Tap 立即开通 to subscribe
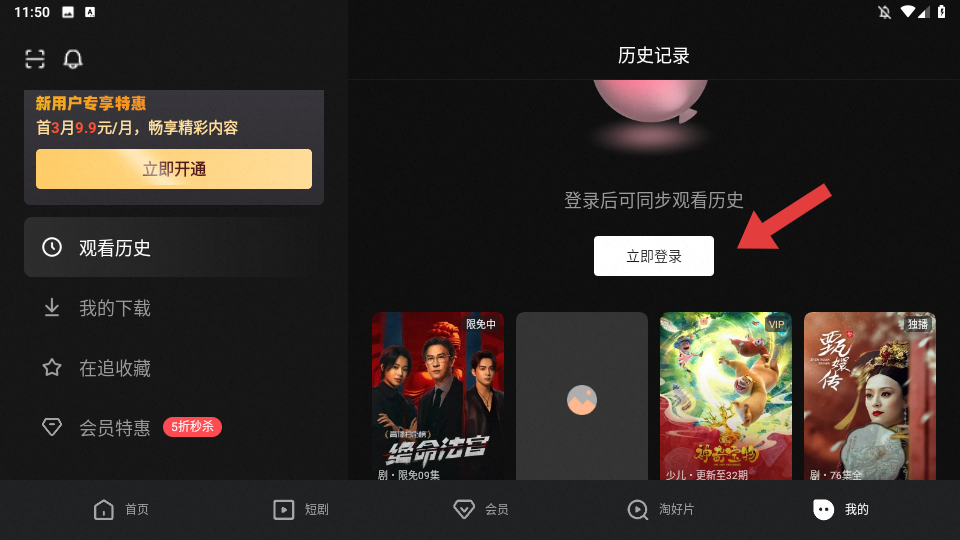 coord(174,169)
